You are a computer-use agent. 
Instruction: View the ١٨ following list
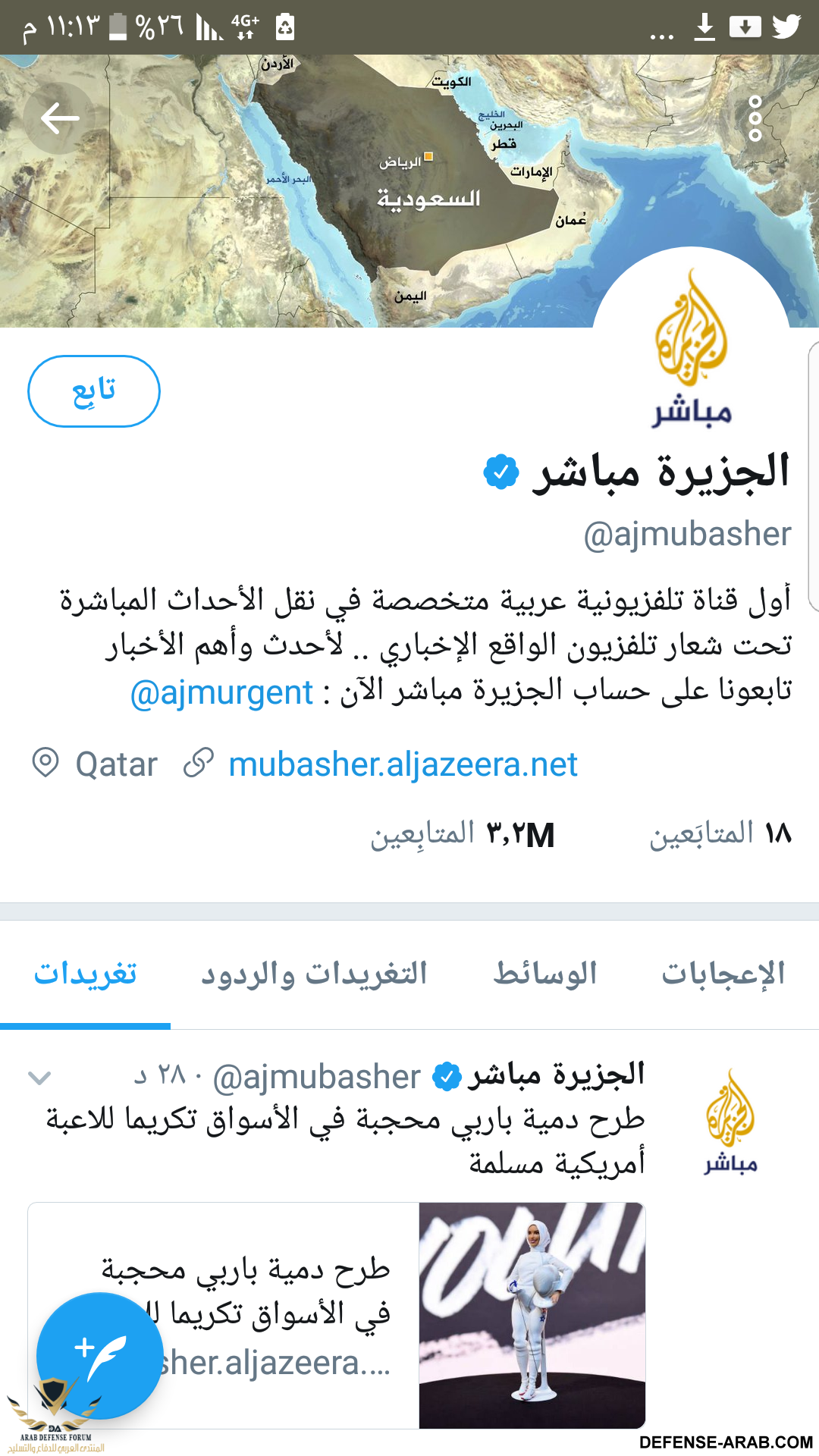click(x=720, y=834)
